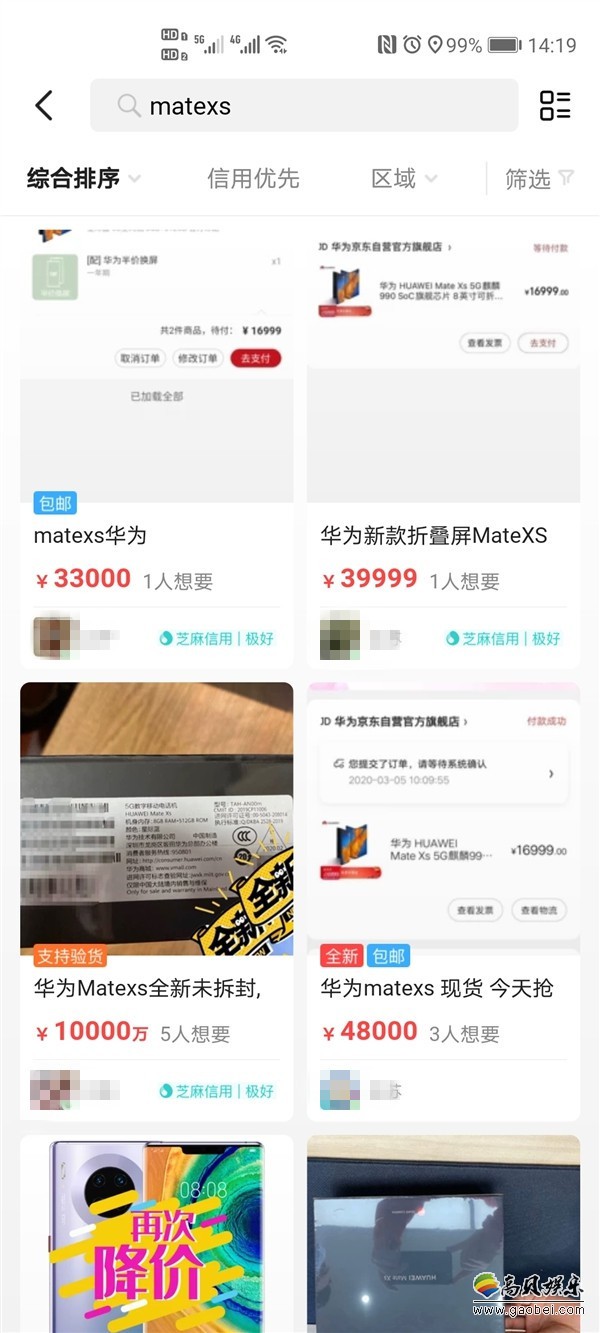Image resolution: width=600 pixels, height=1333 pixels.
Task: Select the 信用优先 sort tab
Action: [x=253, y=179]
